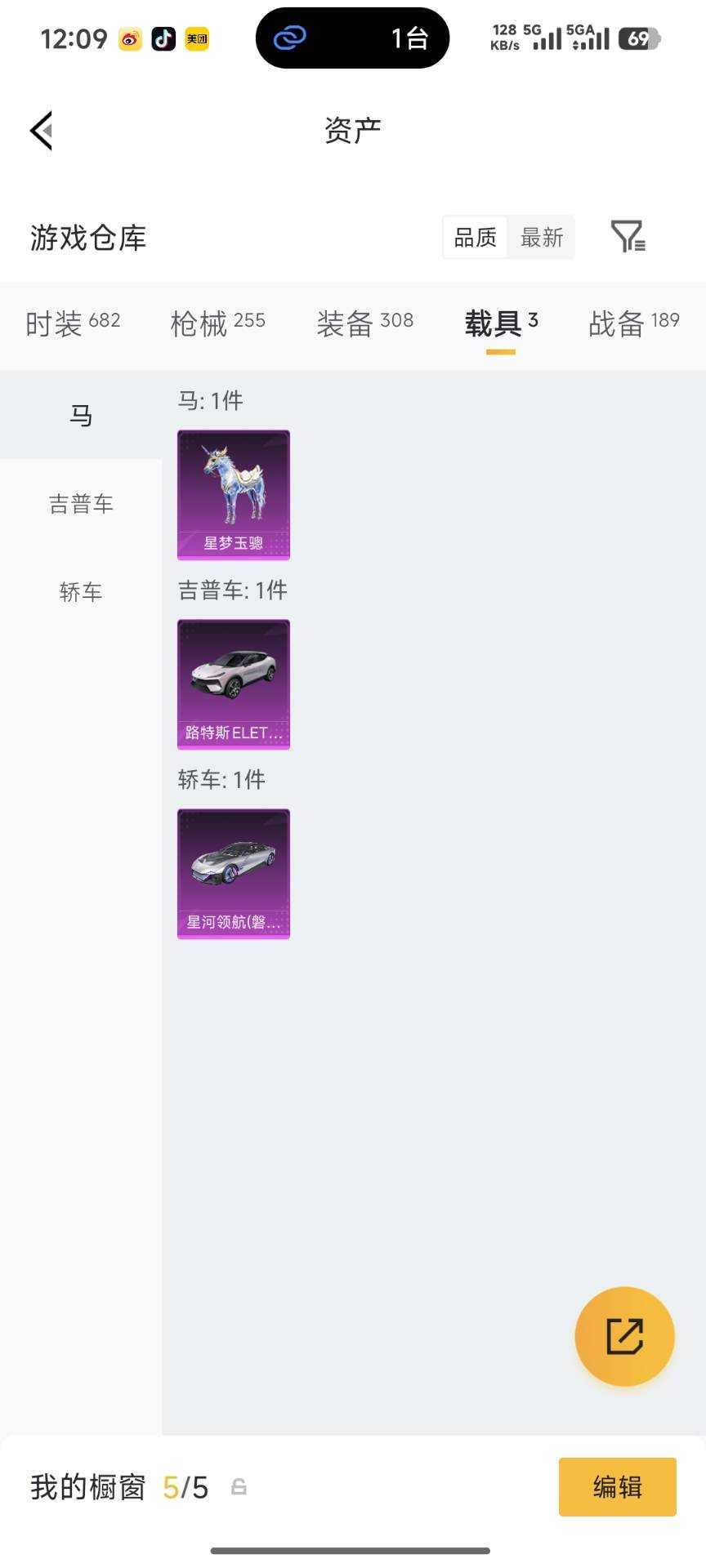Viewport: 706px width, 1568px height.
Task: Sort items by 品质
Action: (476, 238)
